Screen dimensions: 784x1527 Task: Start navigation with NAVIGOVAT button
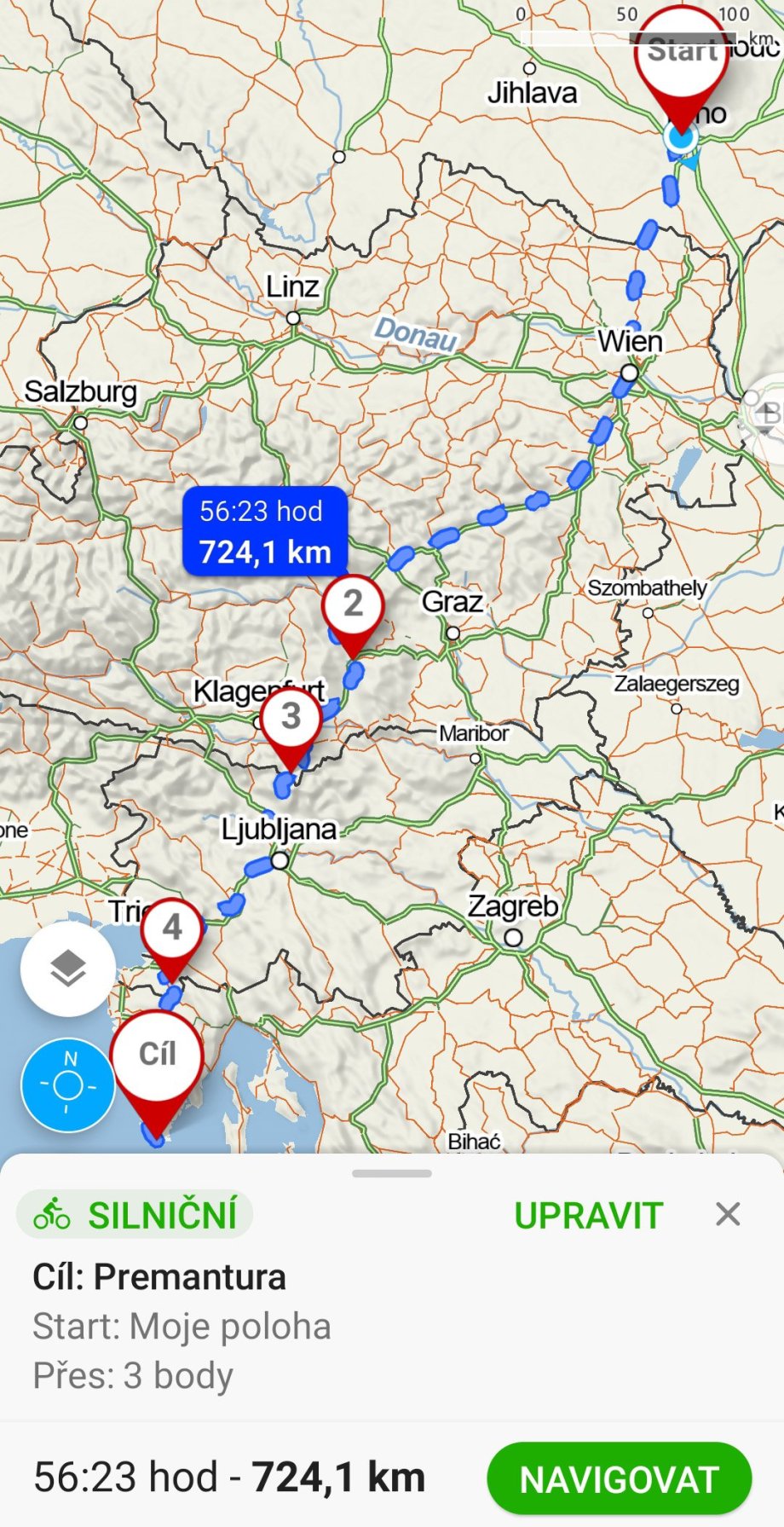pyautogui.click(x=619, y=1479)
